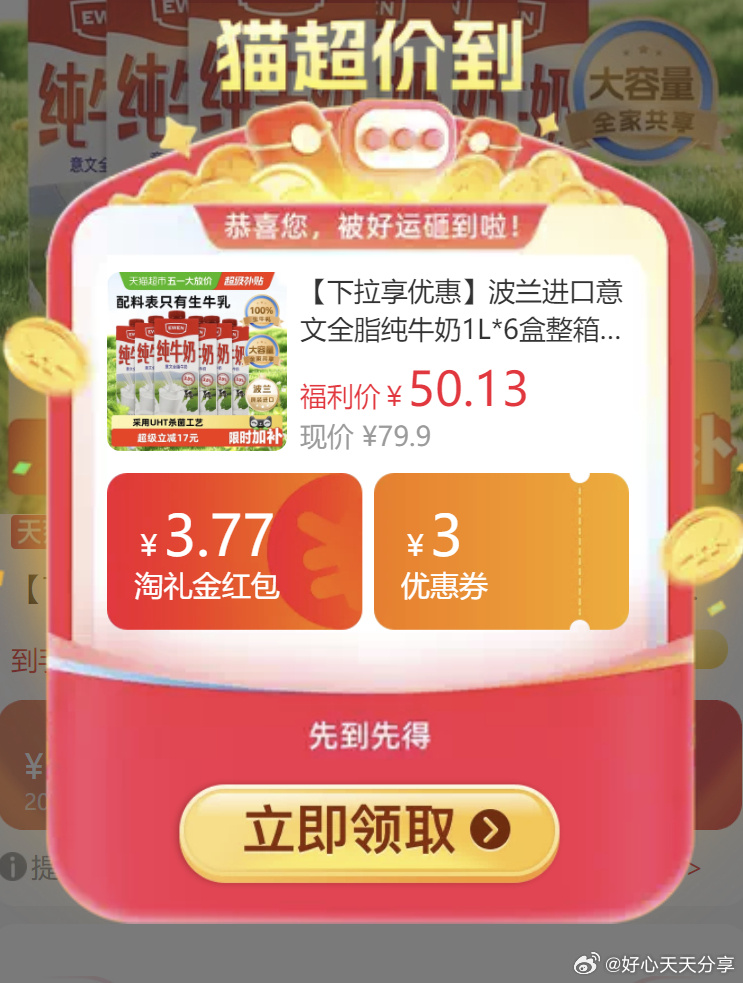Claim the reward with 立即领取
Screen dimensions: 743x983
click(369, 831)
